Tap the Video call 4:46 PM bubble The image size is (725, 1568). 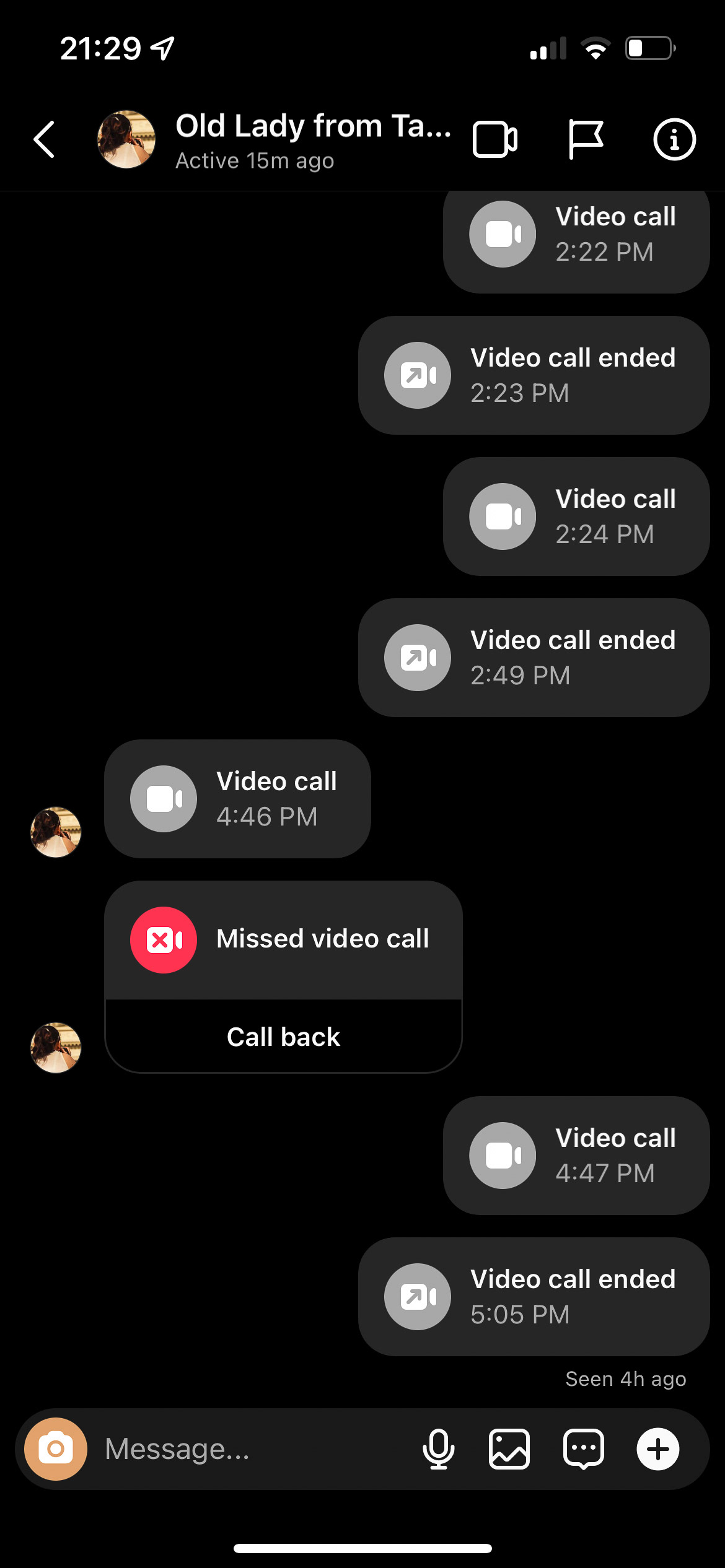pyautogui.click(x=237, y=799)
